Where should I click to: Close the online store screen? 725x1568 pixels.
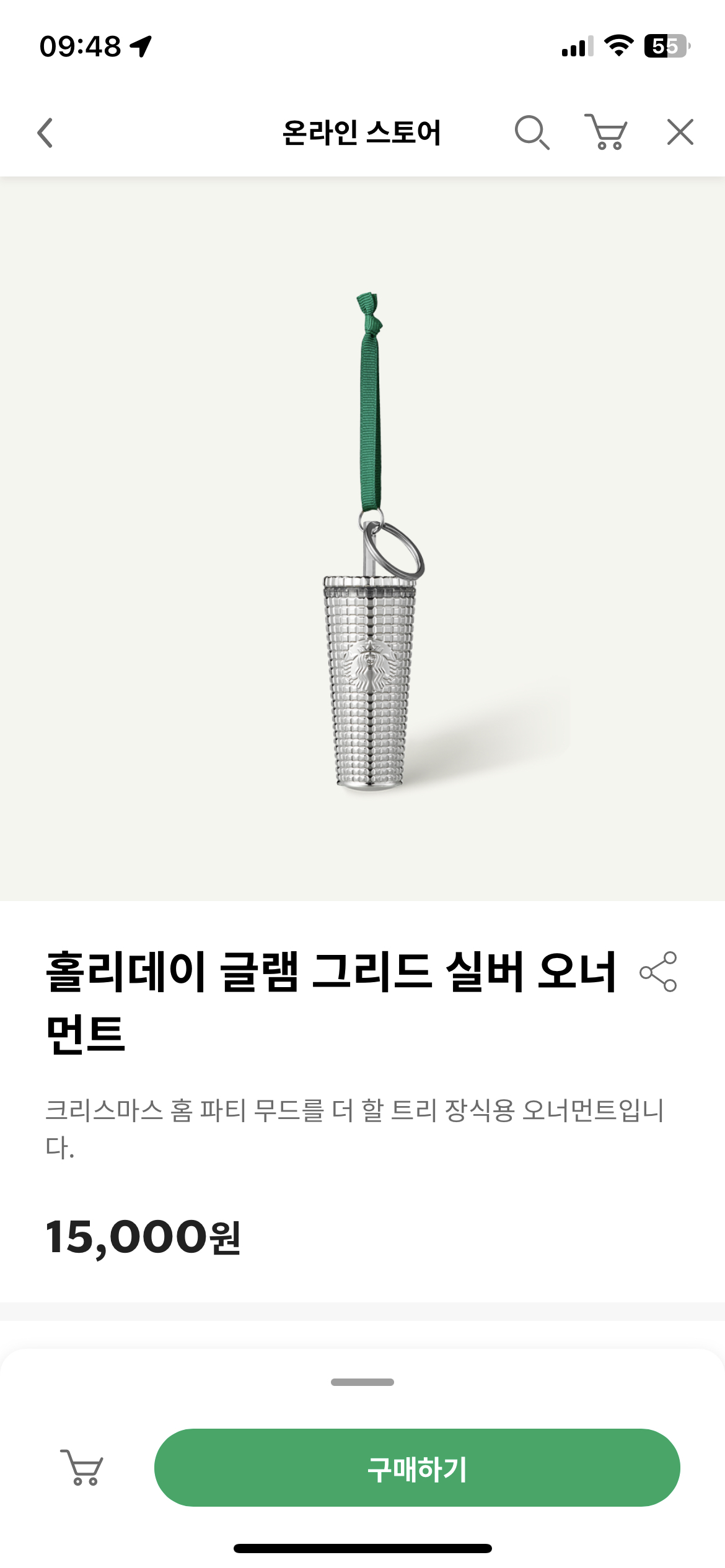[680, 132]
